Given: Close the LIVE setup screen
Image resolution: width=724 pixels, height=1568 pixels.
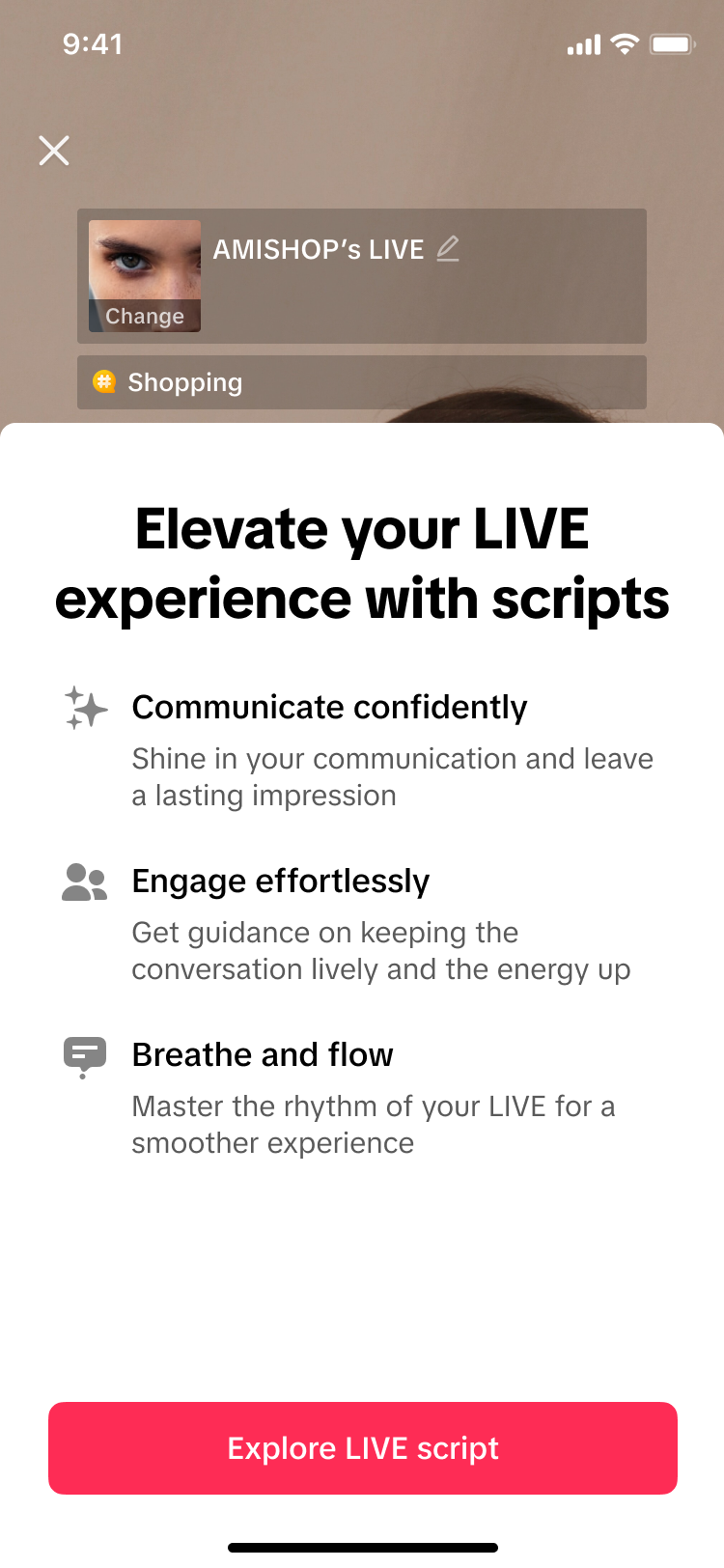Looking at the screenshot, I should click(54, 151).
